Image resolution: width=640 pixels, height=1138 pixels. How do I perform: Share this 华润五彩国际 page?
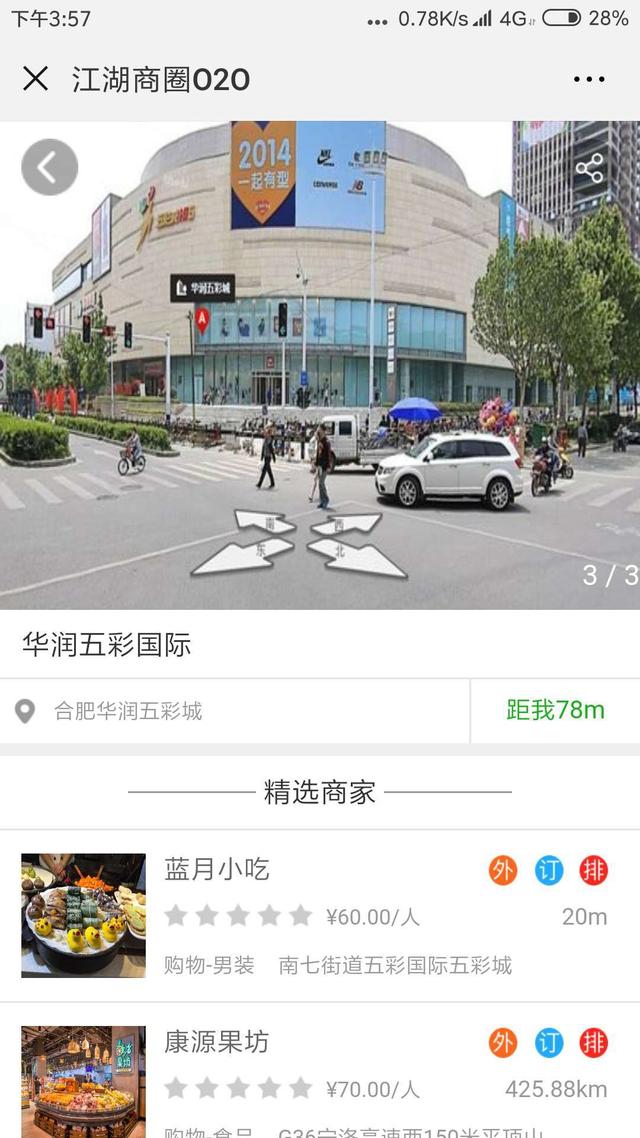point(589,168)
